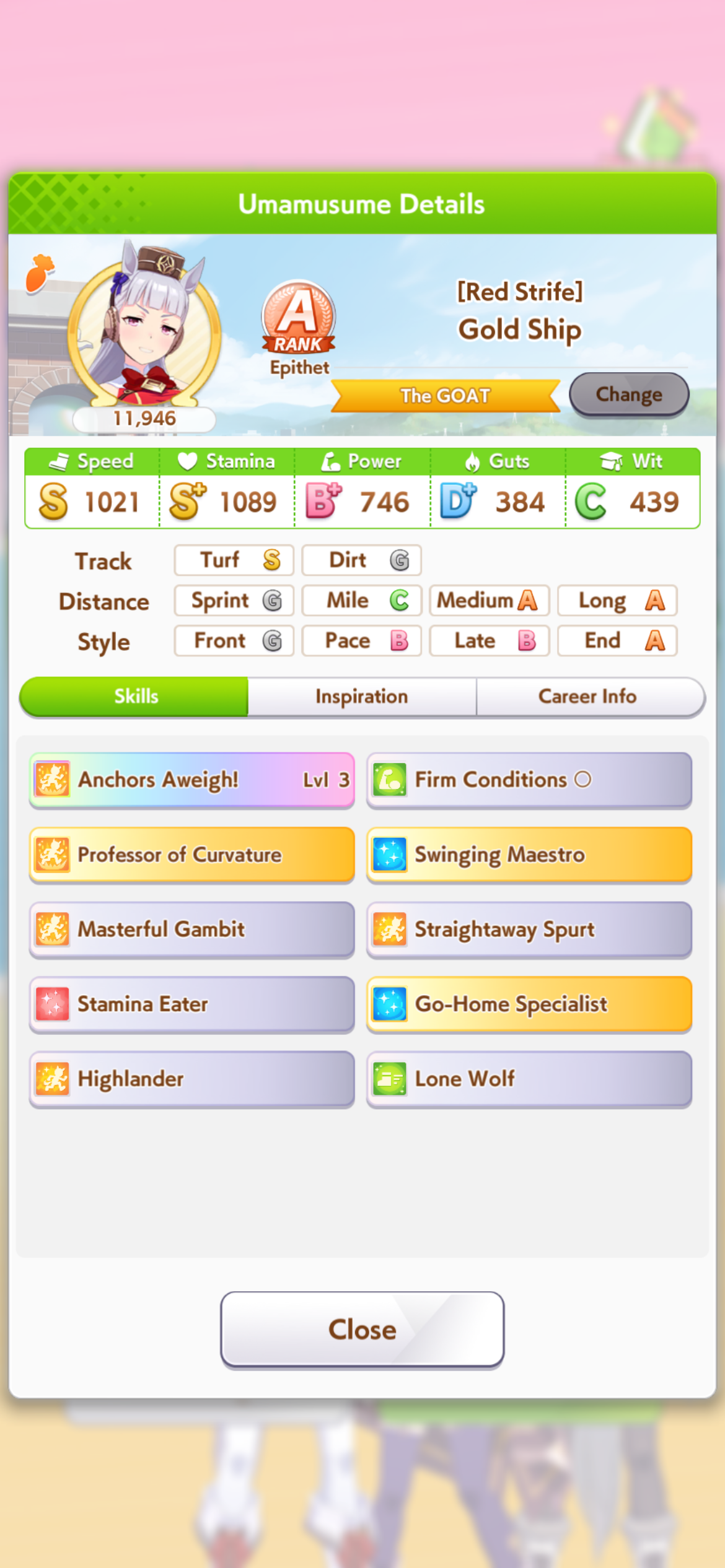725x1568 pixels.
Task: Open the Masterful Gambit skill
Action: point(191,930)
